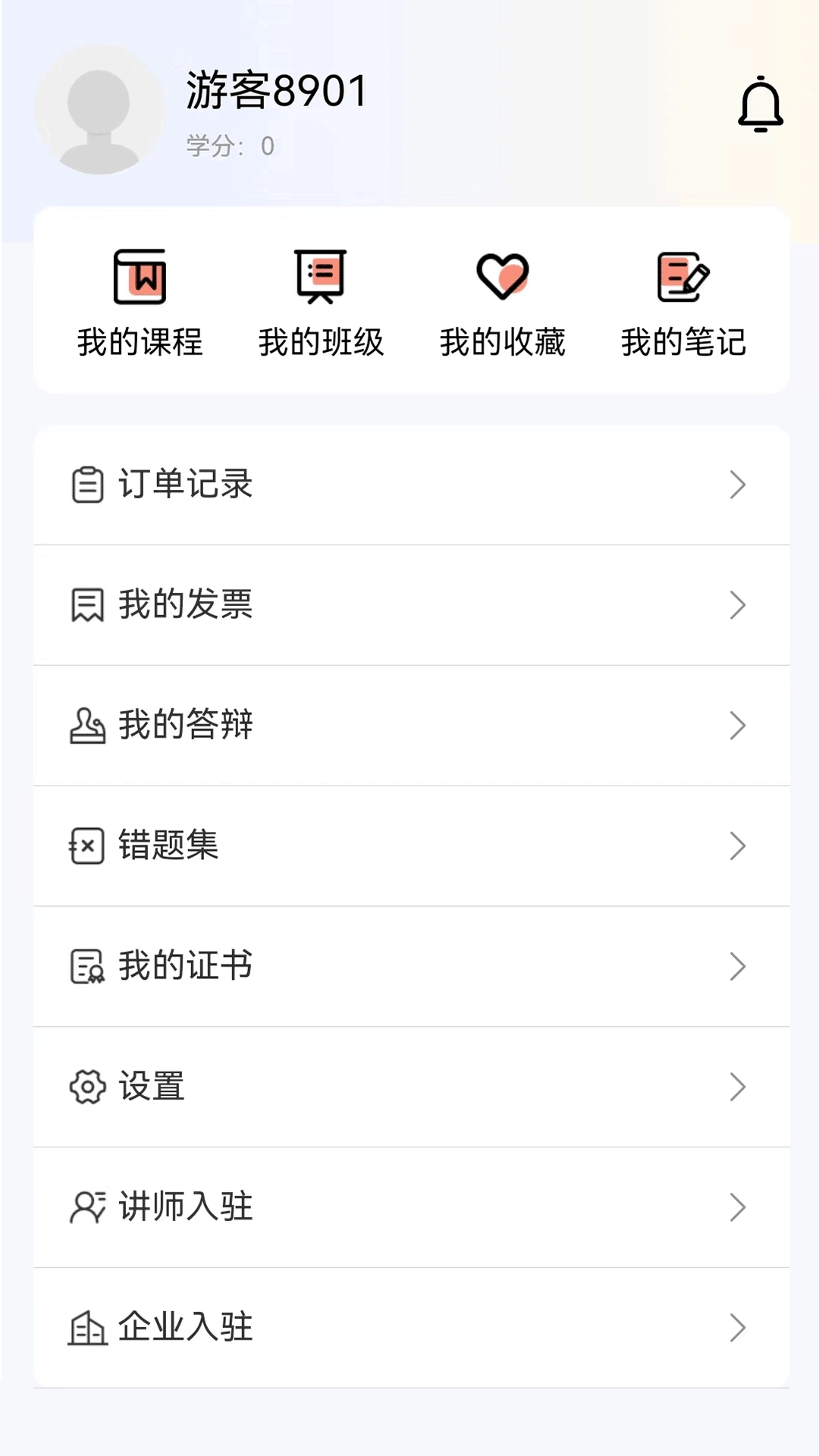The image size is (819, 1456).
Task: Open 我的发票 via its right arrow
Action: [x=737, y=605]
